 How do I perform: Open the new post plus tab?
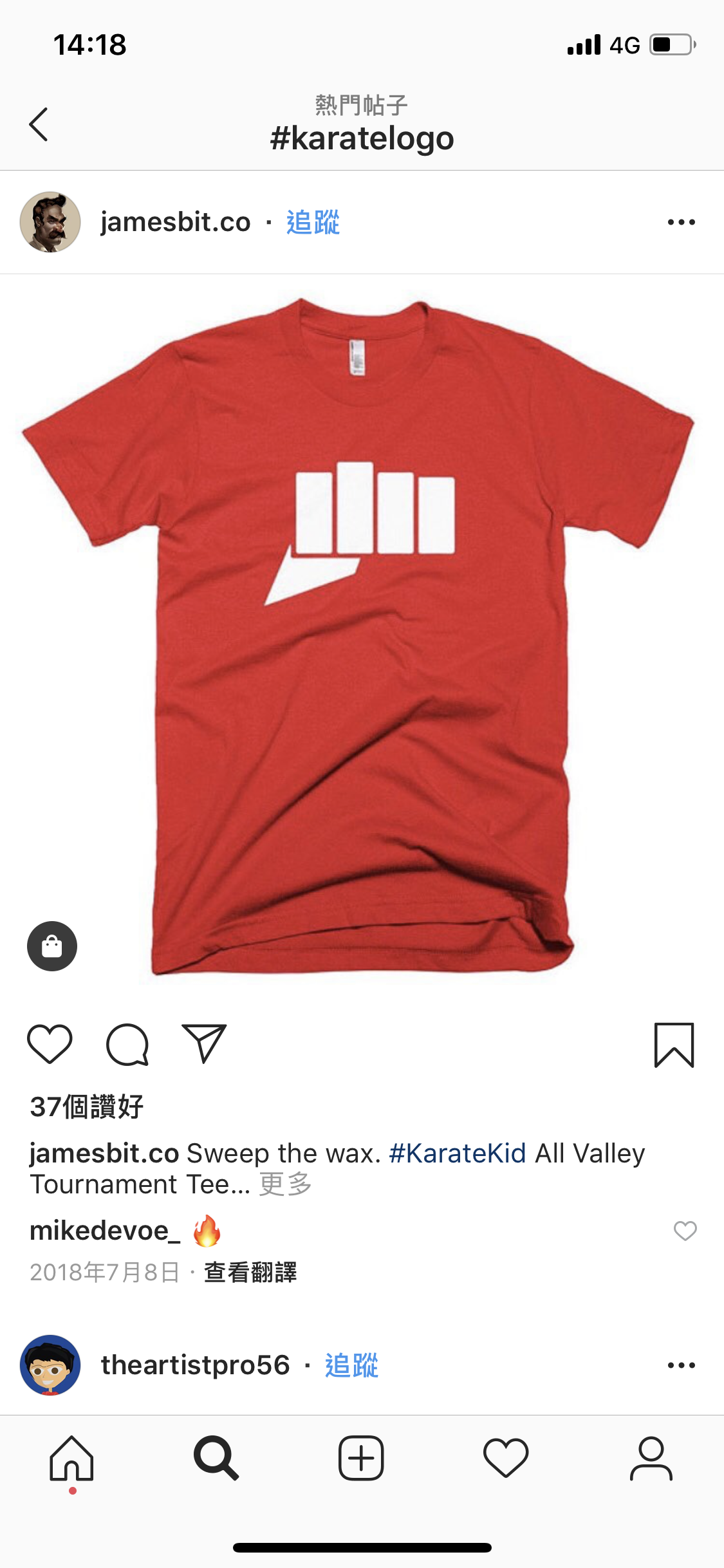[x=361, y=1459]
